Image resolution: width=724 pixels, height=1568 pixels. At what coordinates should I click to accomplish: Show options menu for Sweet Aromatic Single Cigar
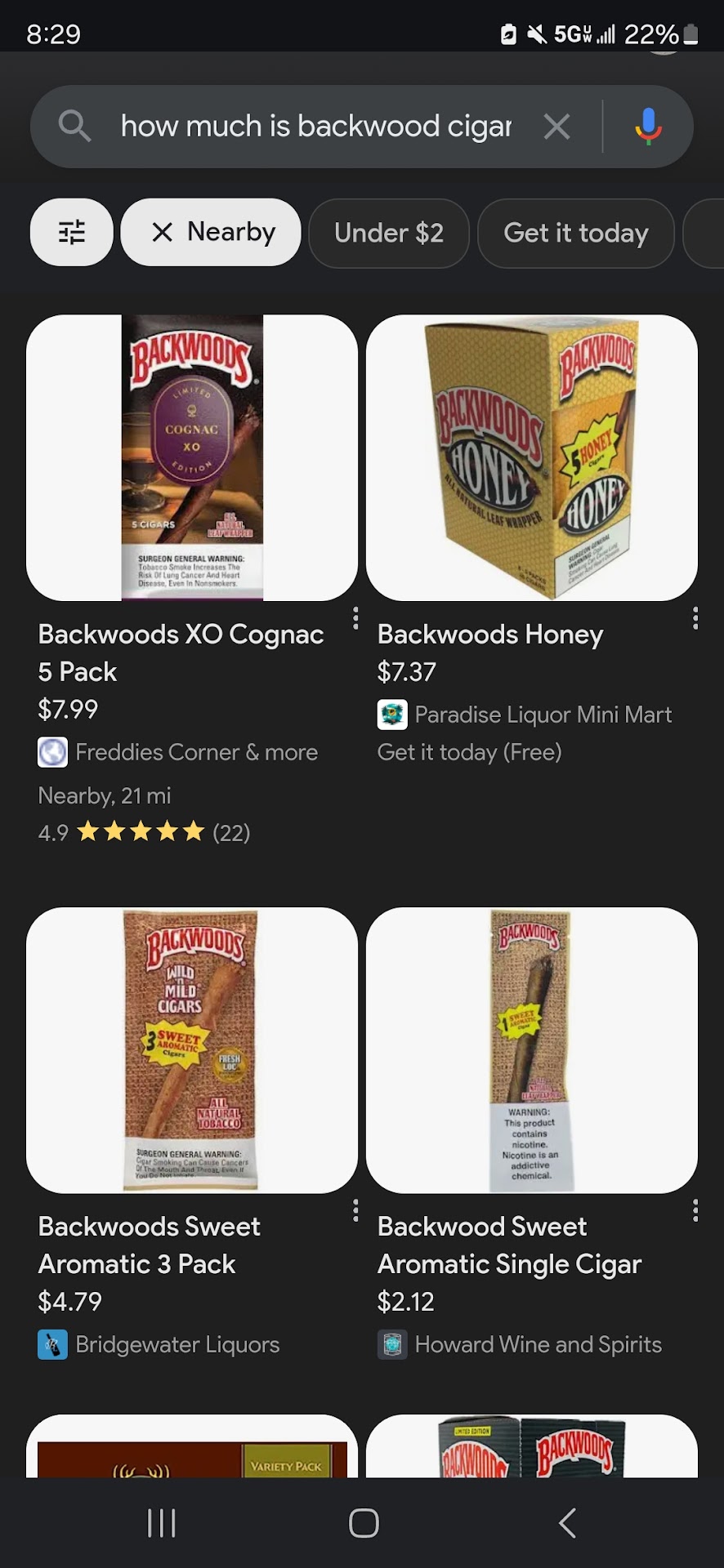tap(695, 1210)
